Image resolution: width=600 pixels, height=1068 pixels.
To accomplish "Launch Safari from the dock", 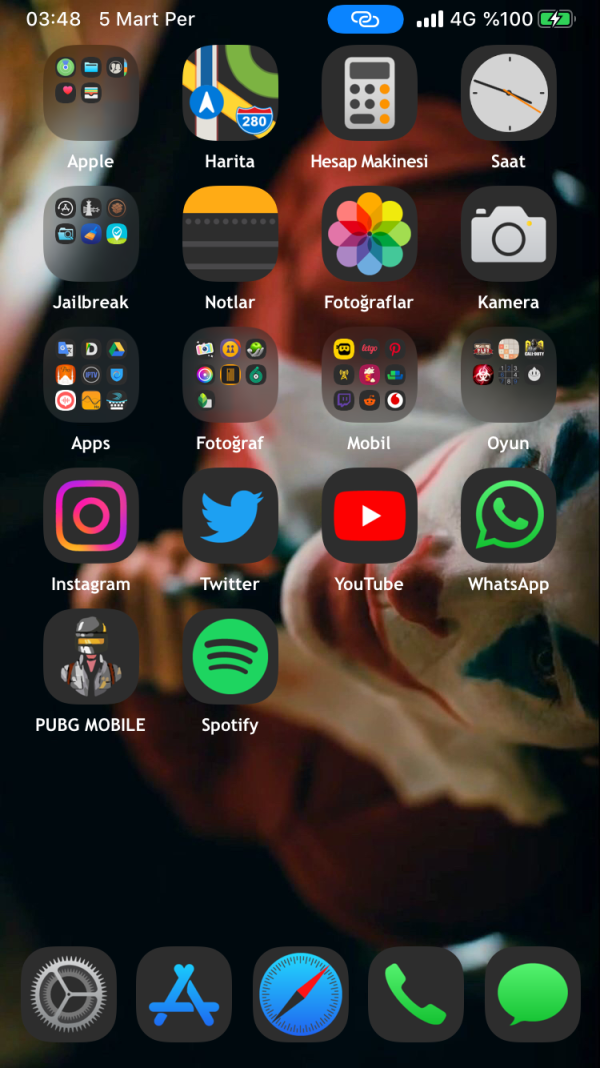I will (300, 994).
